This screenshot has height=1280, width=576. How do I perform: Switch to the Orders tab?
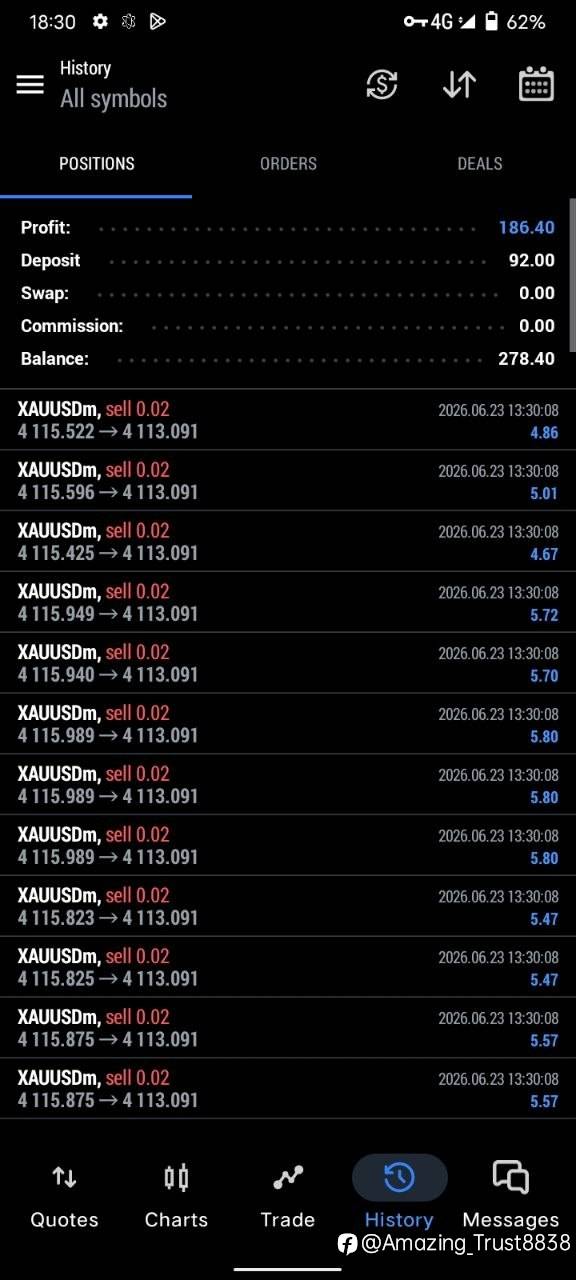tap(288, 164)
